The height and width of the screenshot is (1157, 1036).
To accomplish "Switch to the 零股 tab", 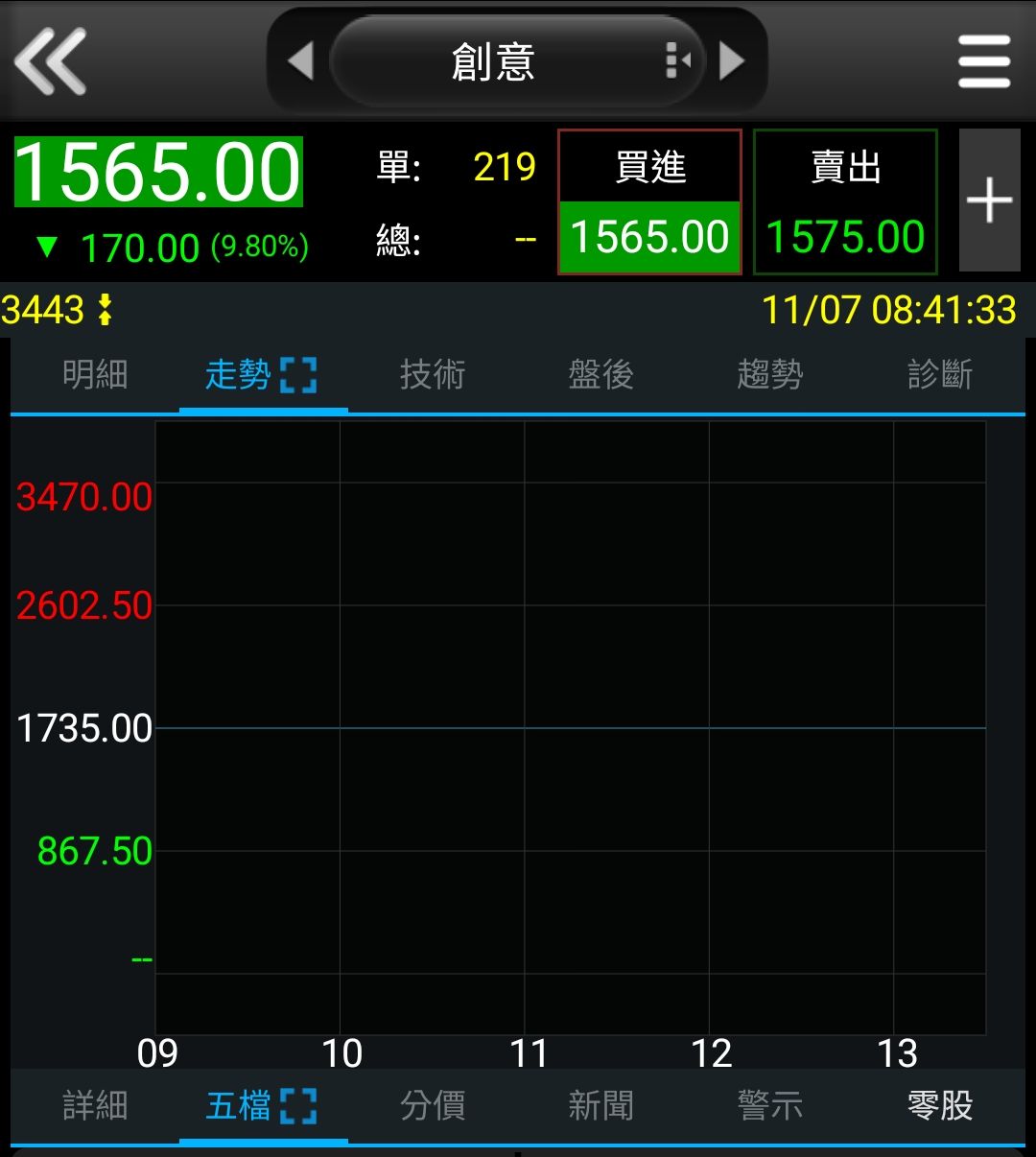I will 940,1105.
